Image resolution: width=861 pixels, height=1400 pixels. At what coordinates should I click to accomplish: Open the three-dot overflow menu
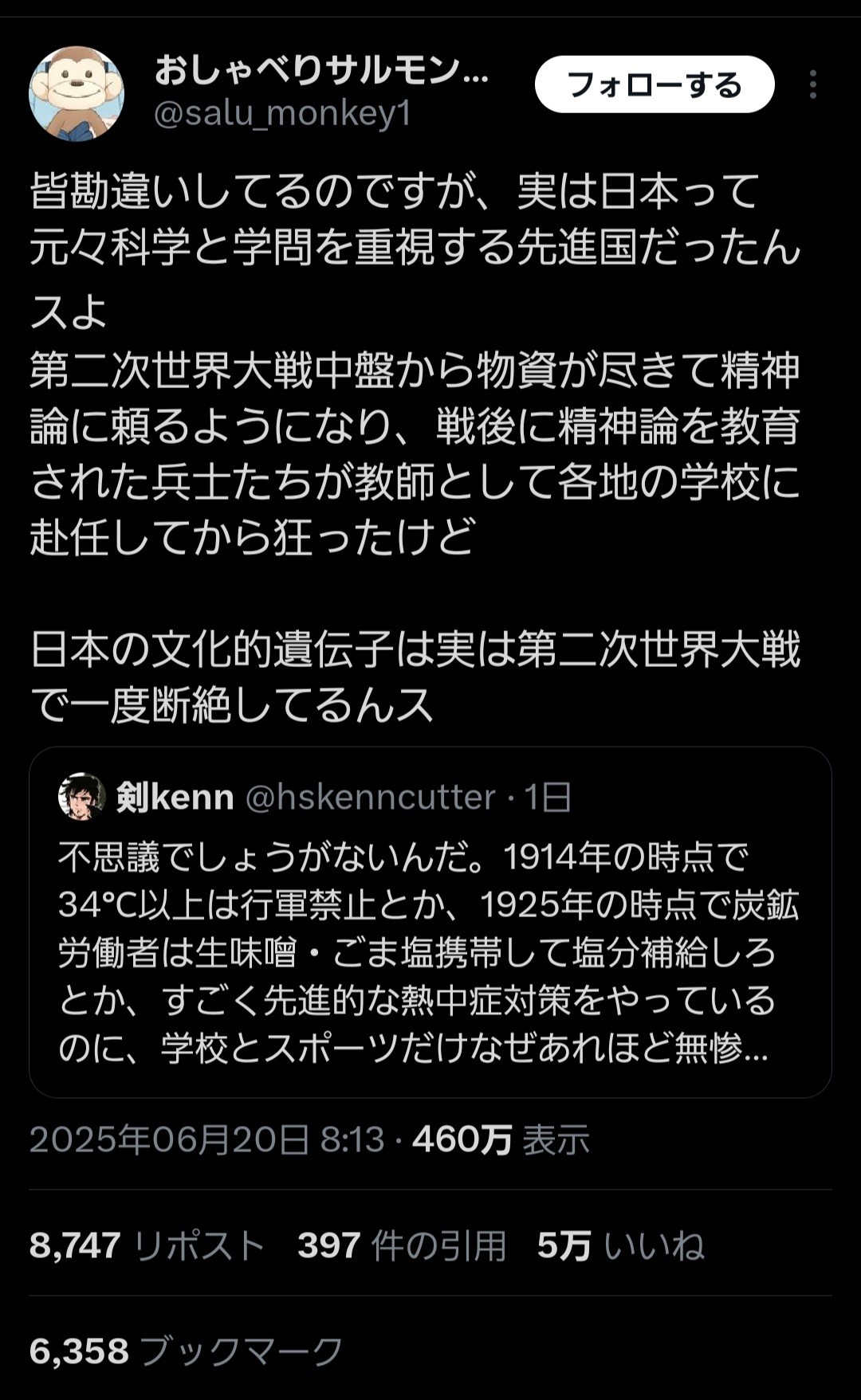pyautogui.click(x=812, y=84)
